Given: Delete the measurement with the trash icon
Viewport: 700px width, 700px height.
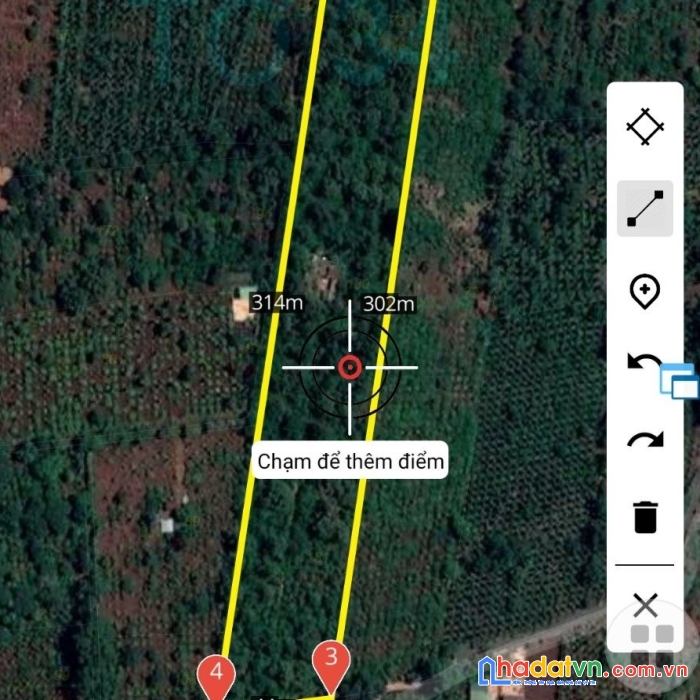Looking at the screenshot, I should point(645,517).
